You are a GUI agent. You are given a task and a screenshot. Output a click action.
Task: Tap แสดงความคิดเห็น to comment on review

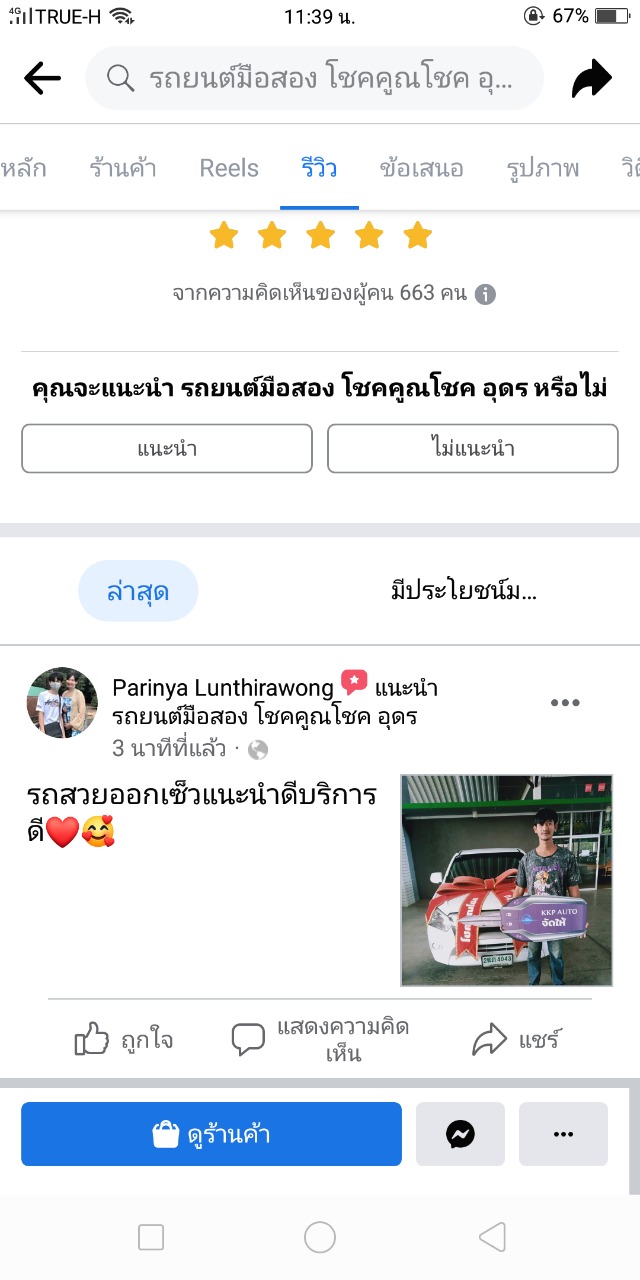321,1040
